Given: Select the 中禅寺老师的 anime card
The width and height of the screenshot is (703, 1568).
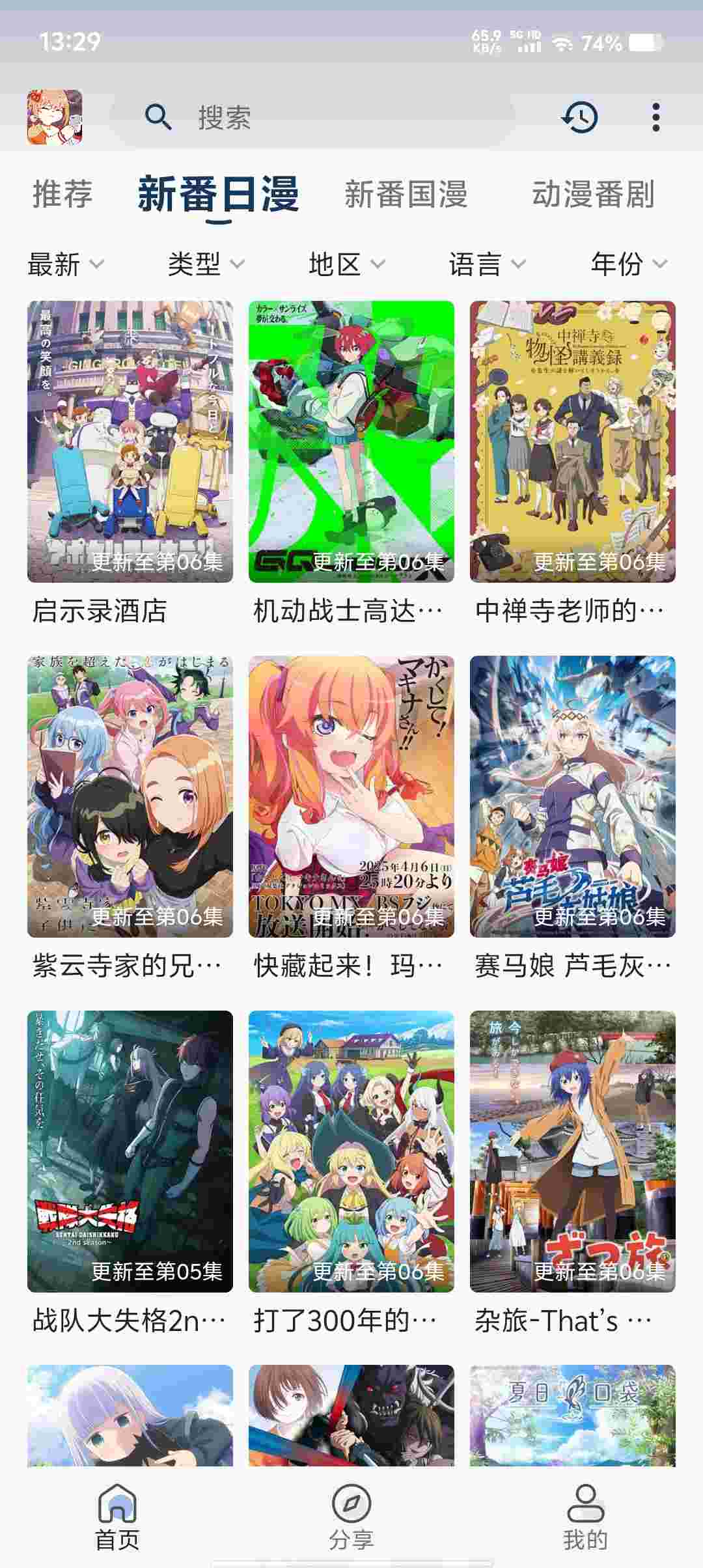Looking at the screenshot, I should 573,441.
